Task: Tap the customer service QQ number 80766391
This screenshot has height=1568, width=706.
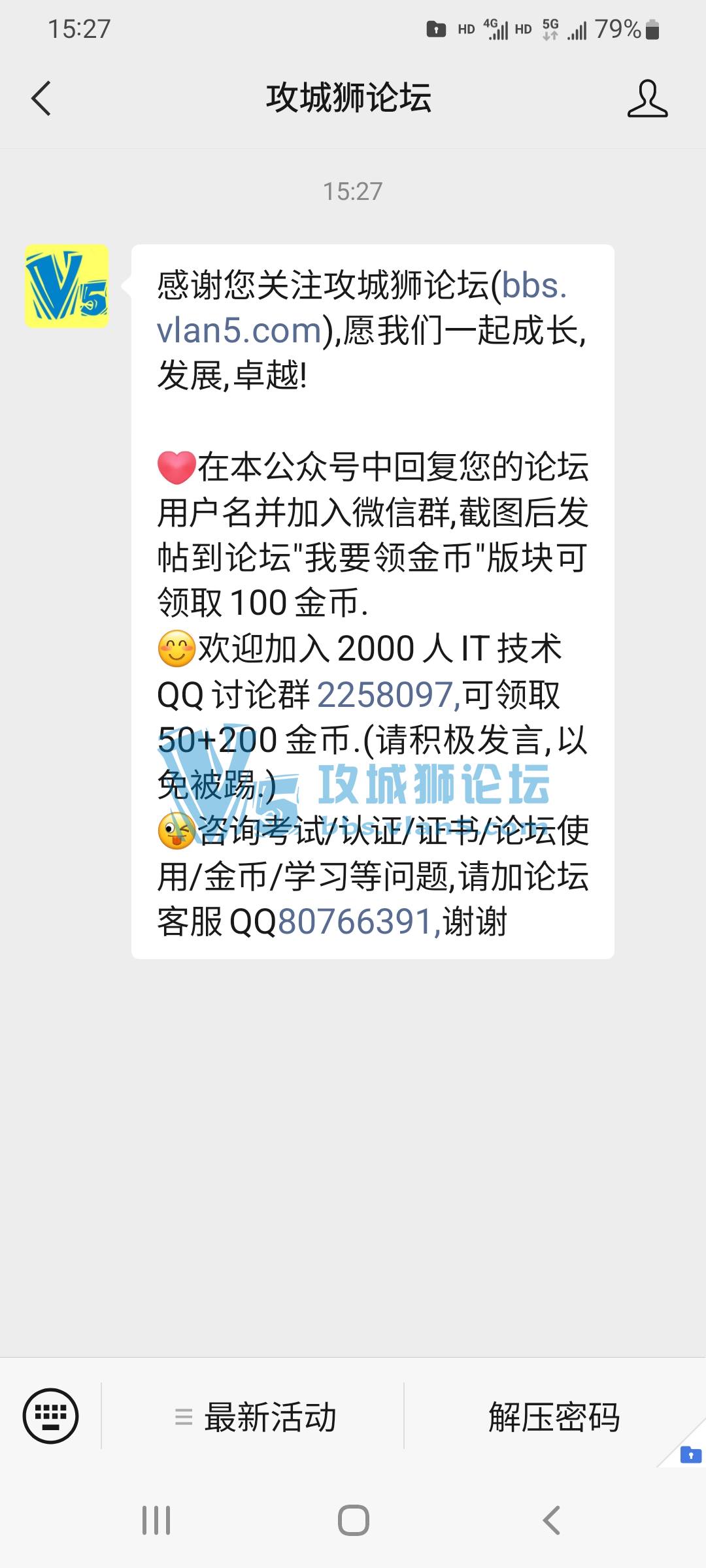Action: tap(356, 922)
